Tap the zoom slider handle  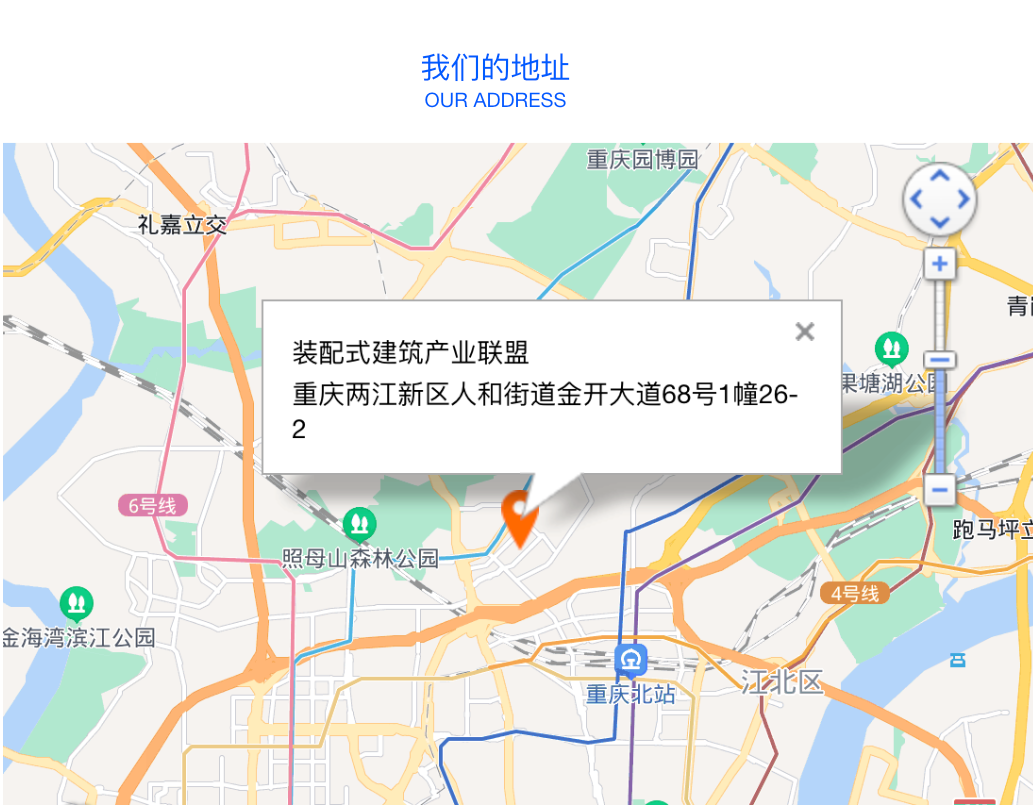(x=939, y=360)
